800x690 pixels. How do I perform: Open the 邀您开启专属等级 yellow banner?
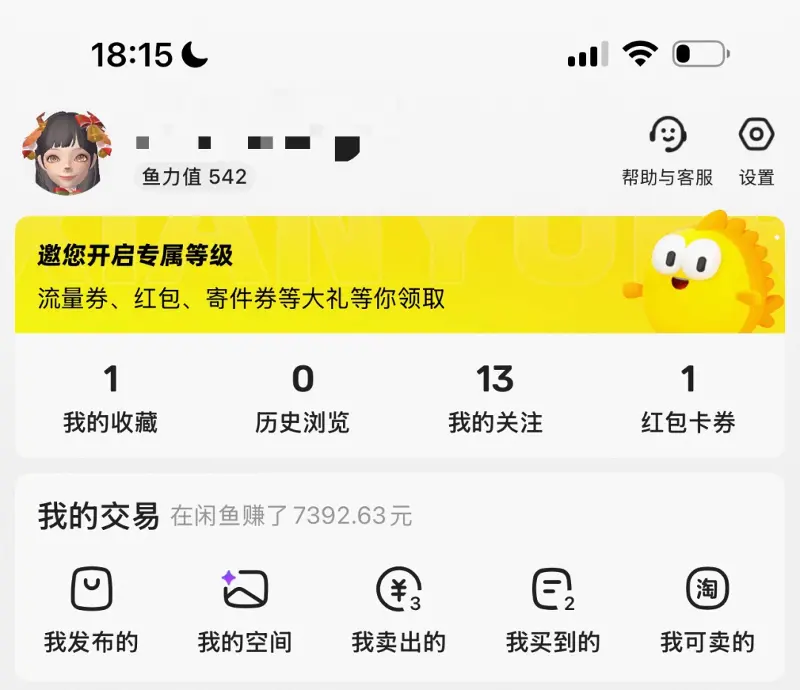pos(399,274)
